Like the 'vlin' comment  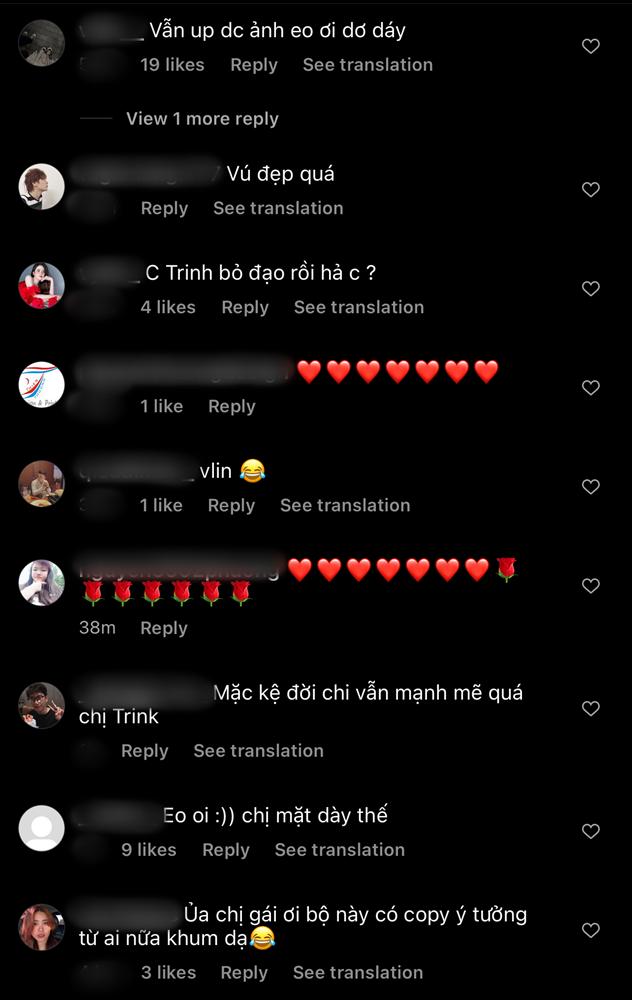(591, 487)
